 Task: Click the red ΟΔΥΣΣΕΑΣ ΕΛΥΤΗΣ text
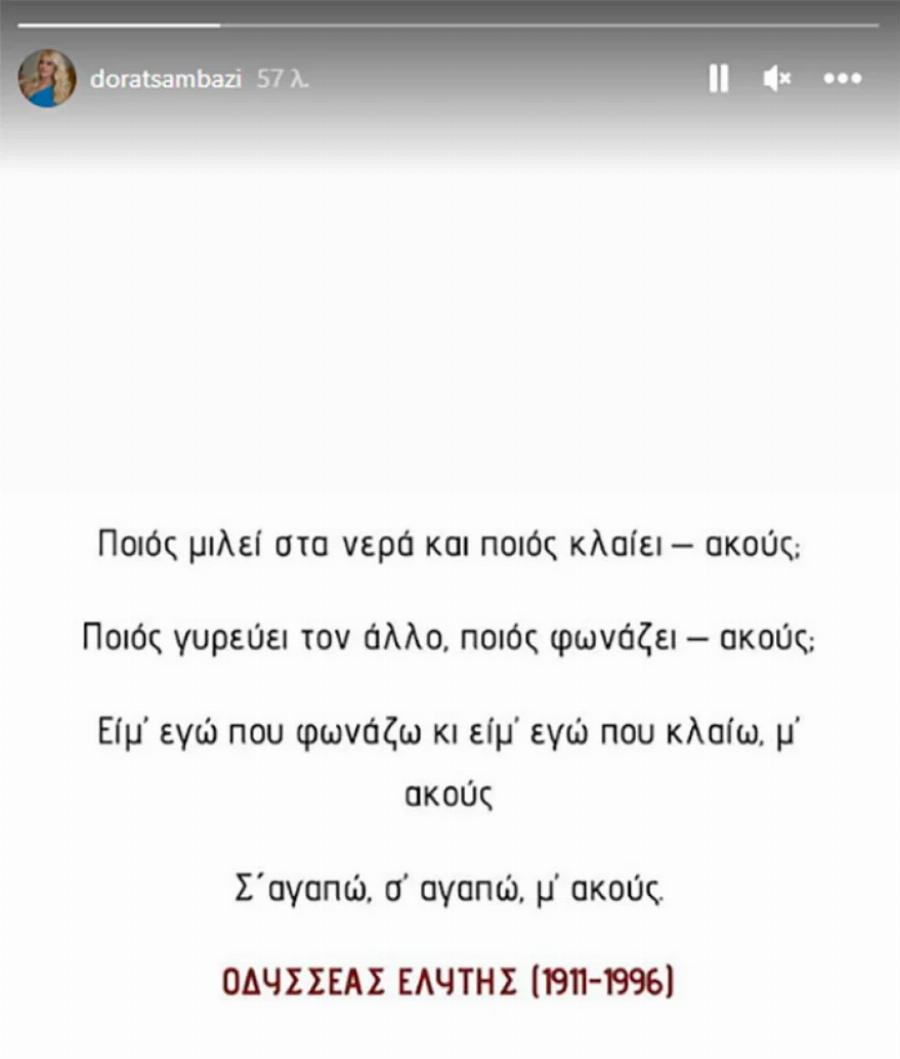point(450,981)
